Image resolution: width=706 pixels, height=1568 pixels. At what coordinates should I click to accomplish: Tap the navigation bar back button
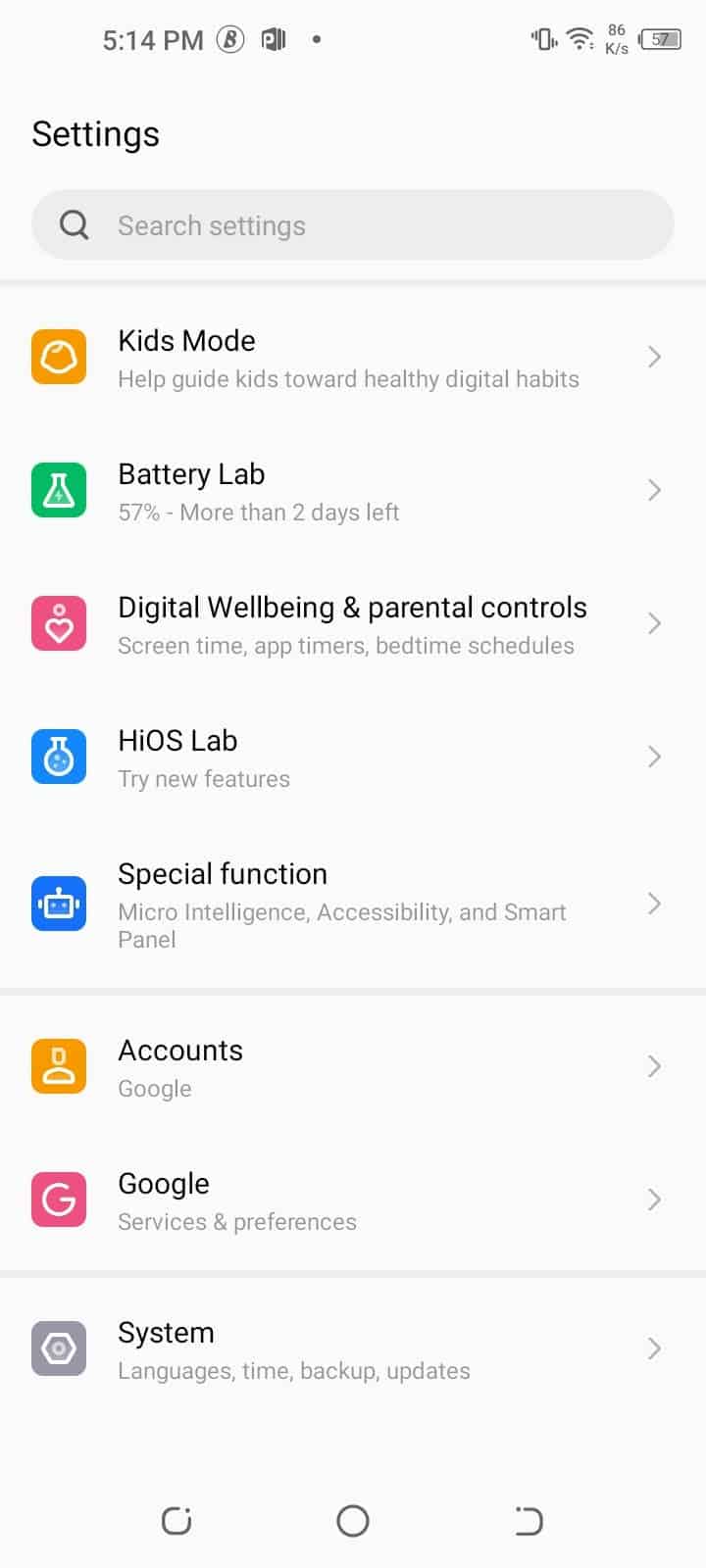(x=529, y=1521)
